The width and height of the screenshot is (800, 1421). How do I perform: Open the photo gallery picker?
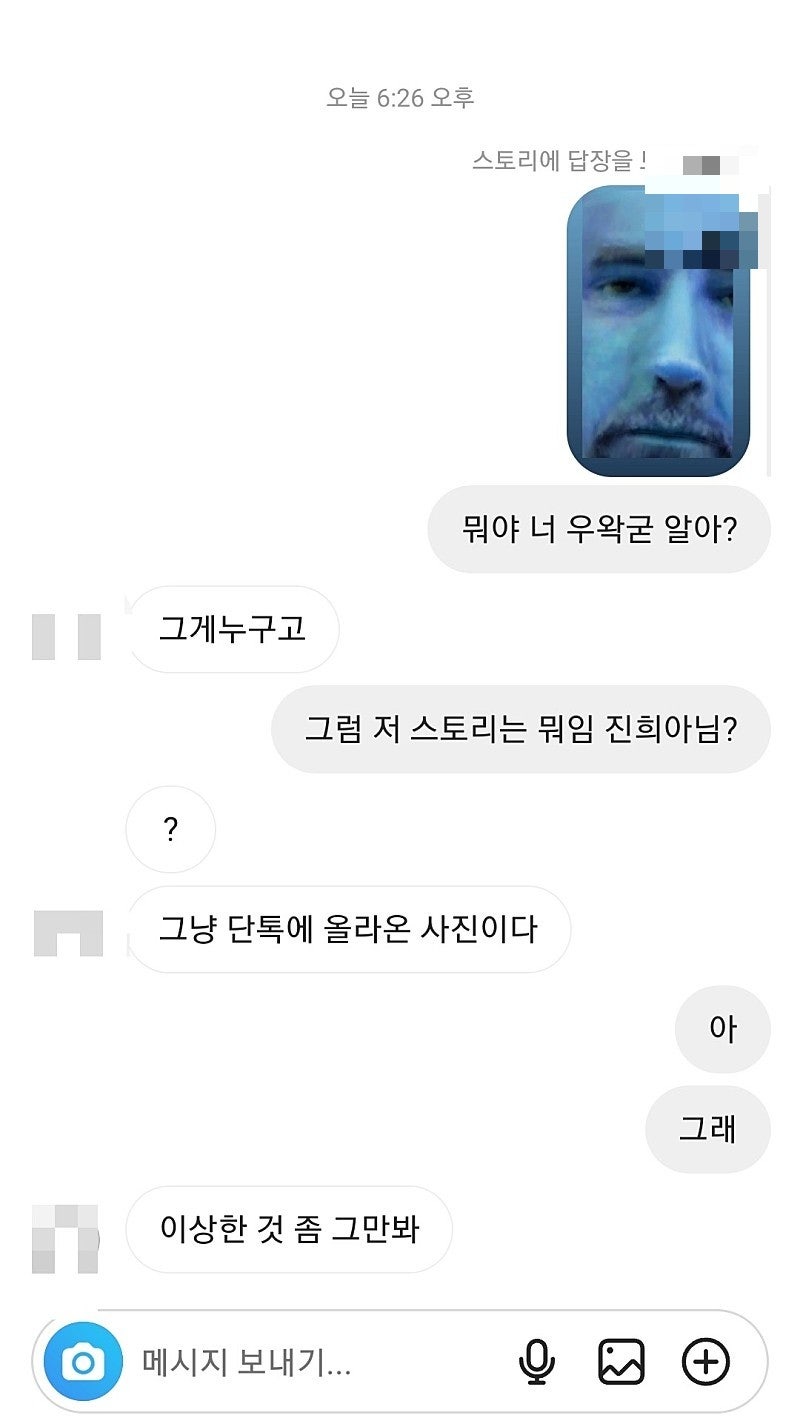click(621, 1362)
